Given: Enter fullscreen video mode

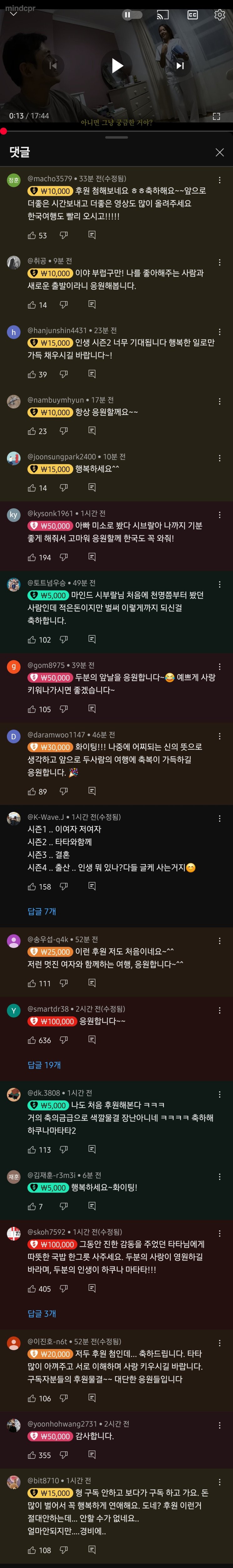Looking at the screenshot, I should pyautogui.click(x=216, y=116).
